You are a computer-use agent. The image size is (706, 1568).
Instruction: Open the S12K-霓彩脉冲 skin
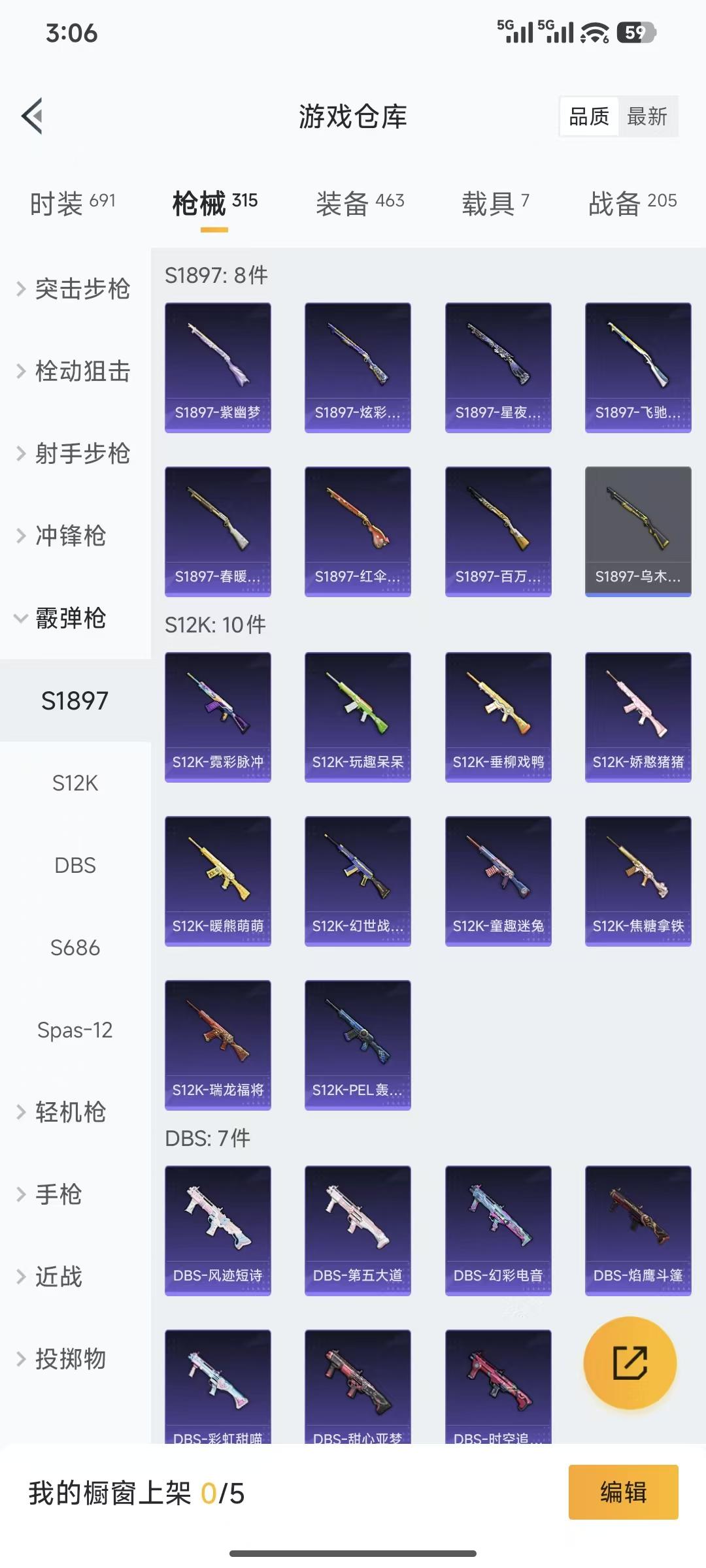(x=217, y=715)
